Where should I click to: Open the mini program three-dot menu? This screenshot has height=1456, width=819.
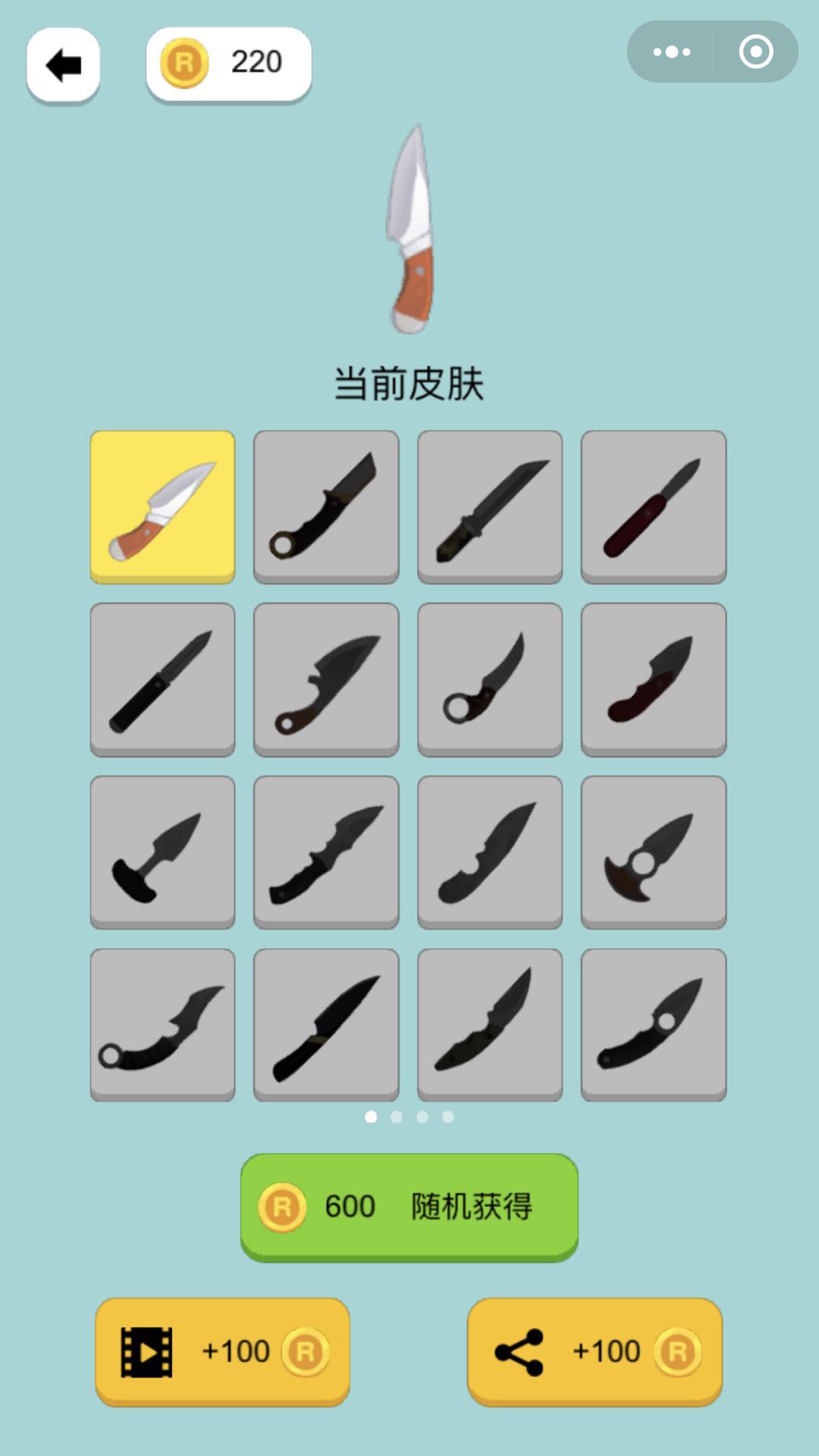(x=671, y=52)
